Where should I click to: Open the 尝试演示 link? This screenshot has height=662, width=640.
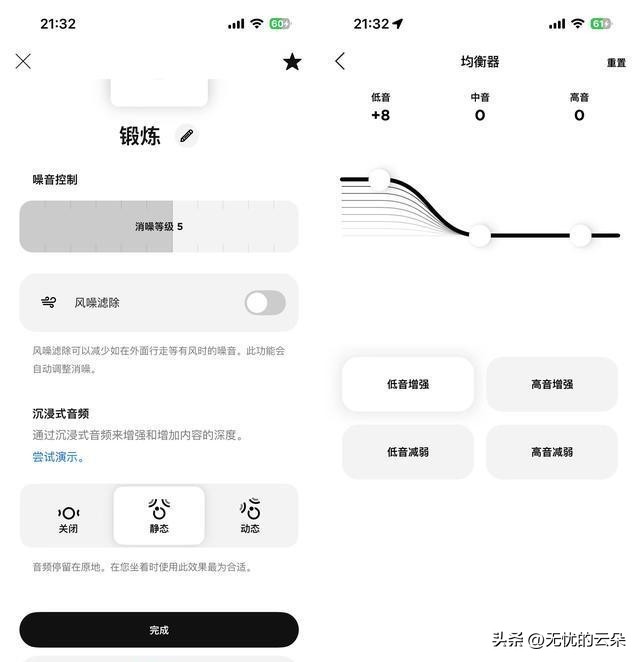pyautogui.click(x=59, y=457)
